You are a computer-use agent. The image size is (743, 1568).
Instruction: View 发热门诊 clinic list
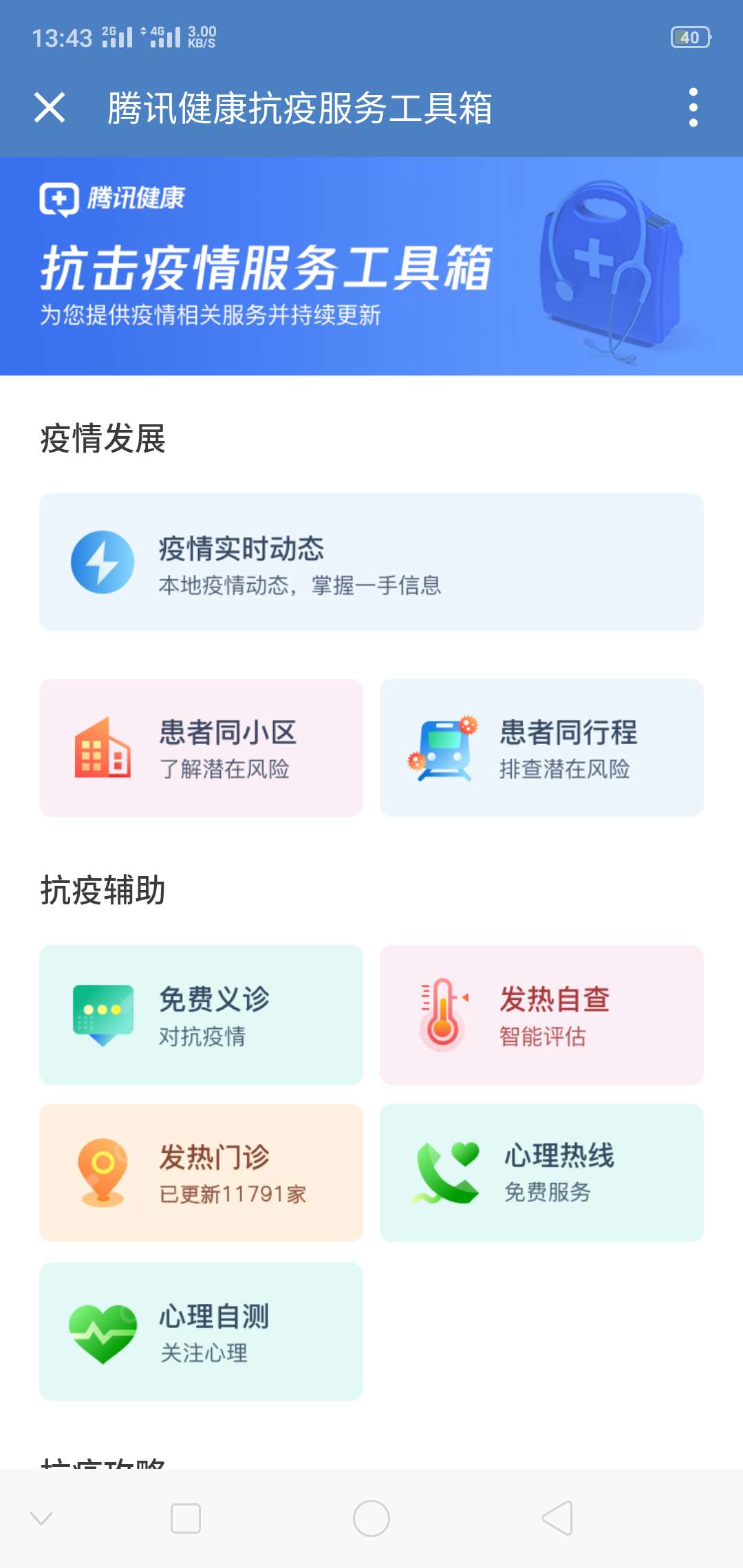(x=201, y=1173)
